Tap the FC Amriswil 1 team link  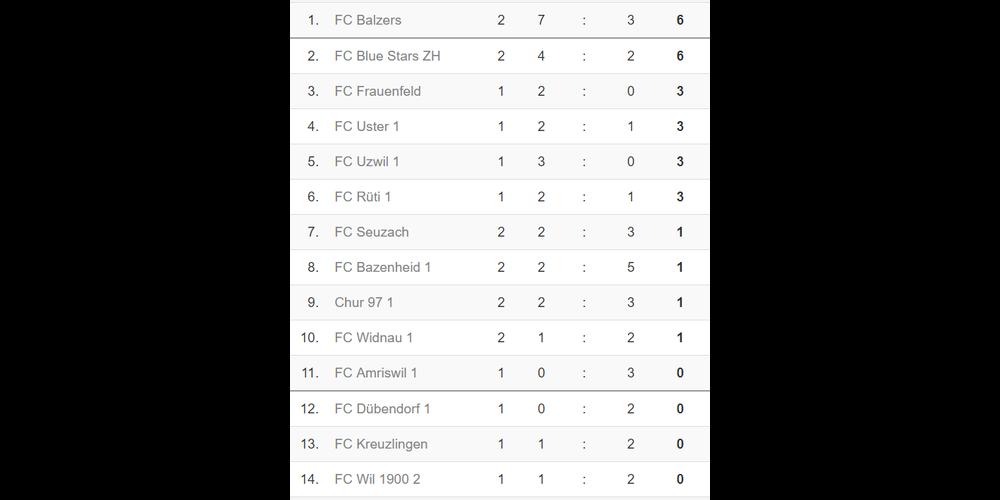376,373
